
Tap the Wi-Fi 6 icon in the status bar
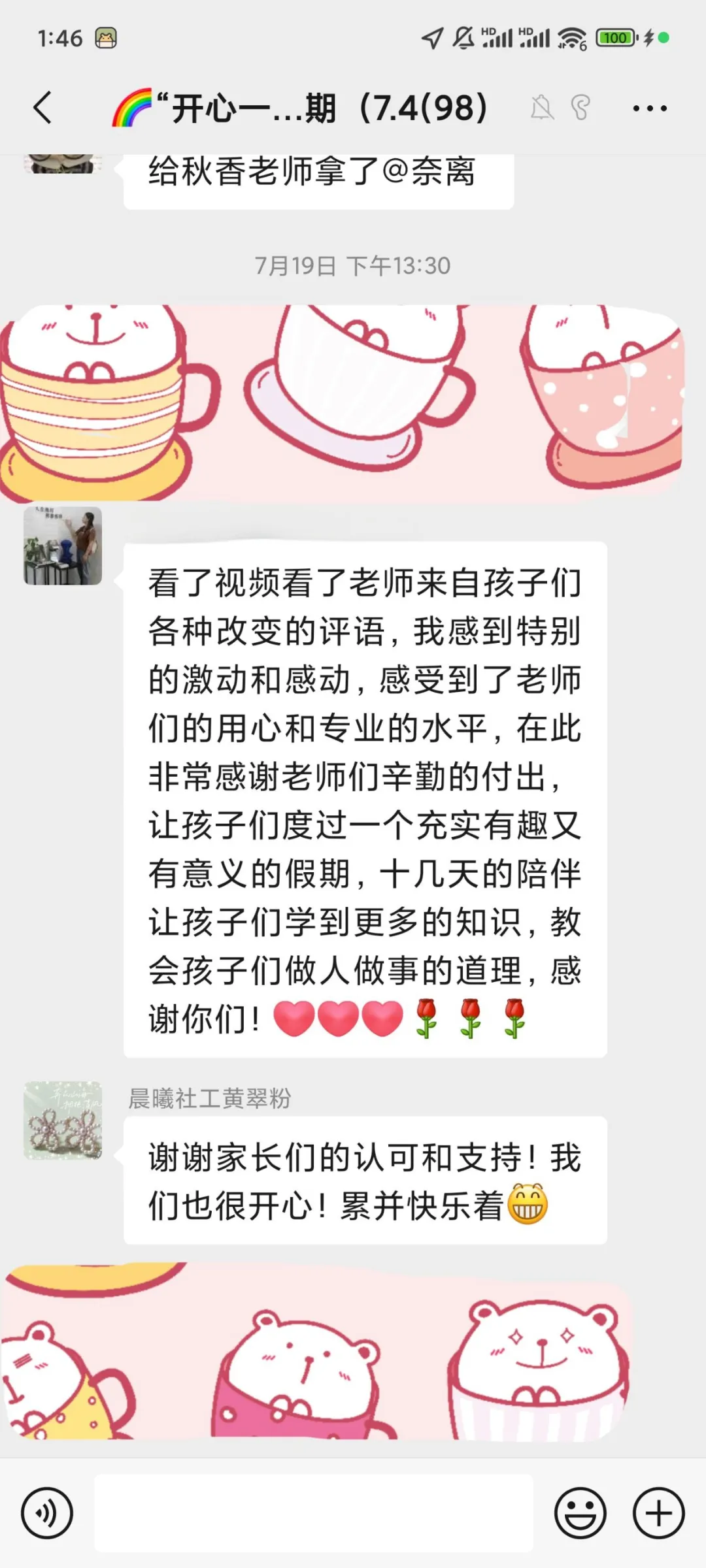(568, 37)
